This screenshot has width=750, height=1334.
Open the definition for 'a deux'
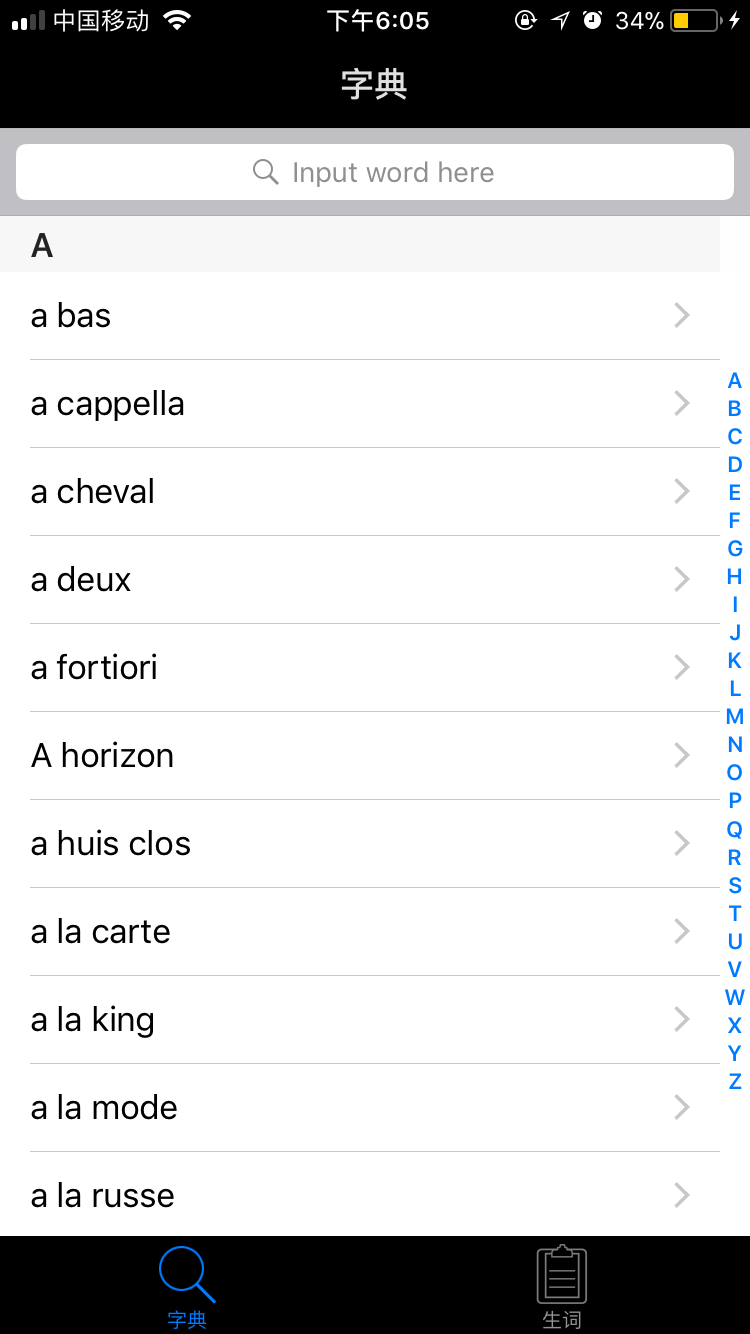click(360, 580)
